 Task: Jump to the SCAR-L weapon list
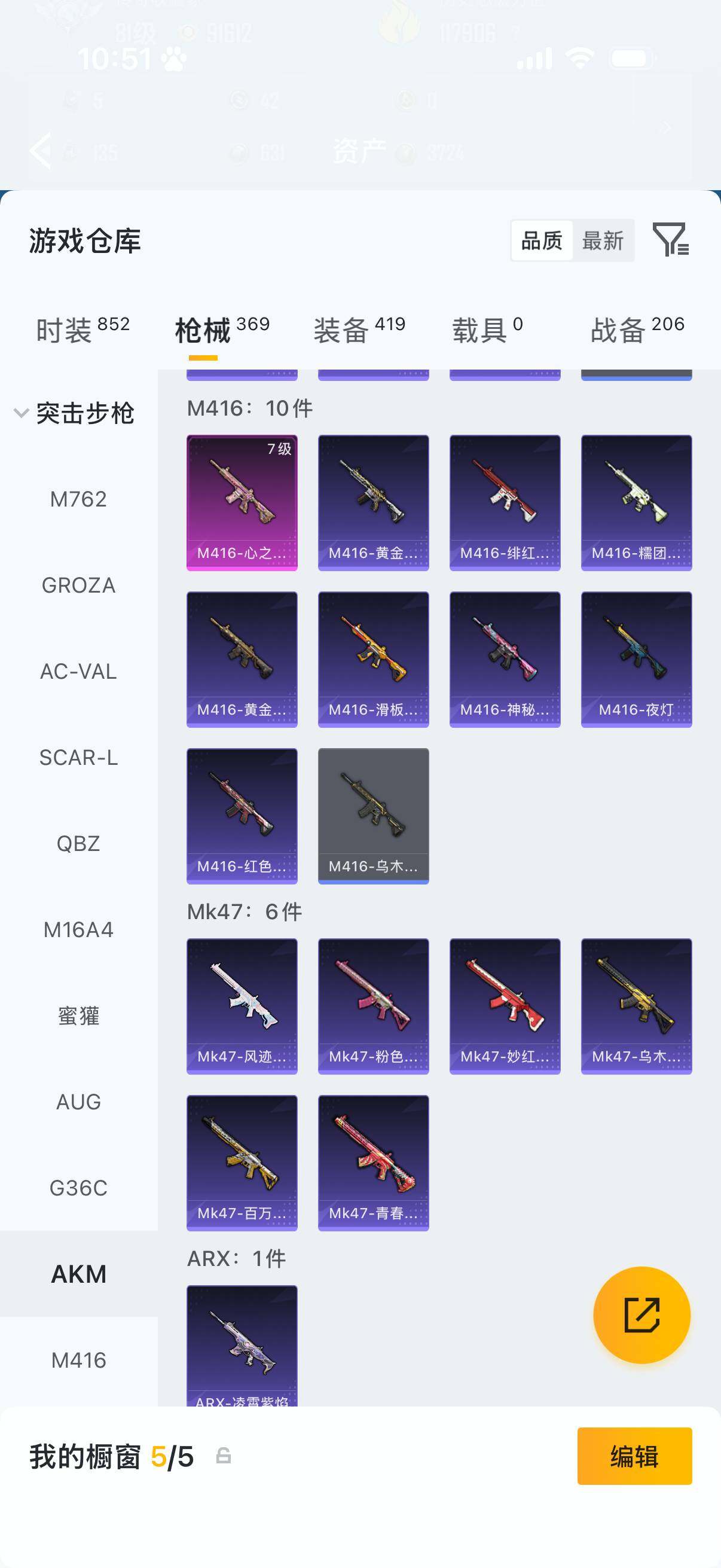[78, 758]
